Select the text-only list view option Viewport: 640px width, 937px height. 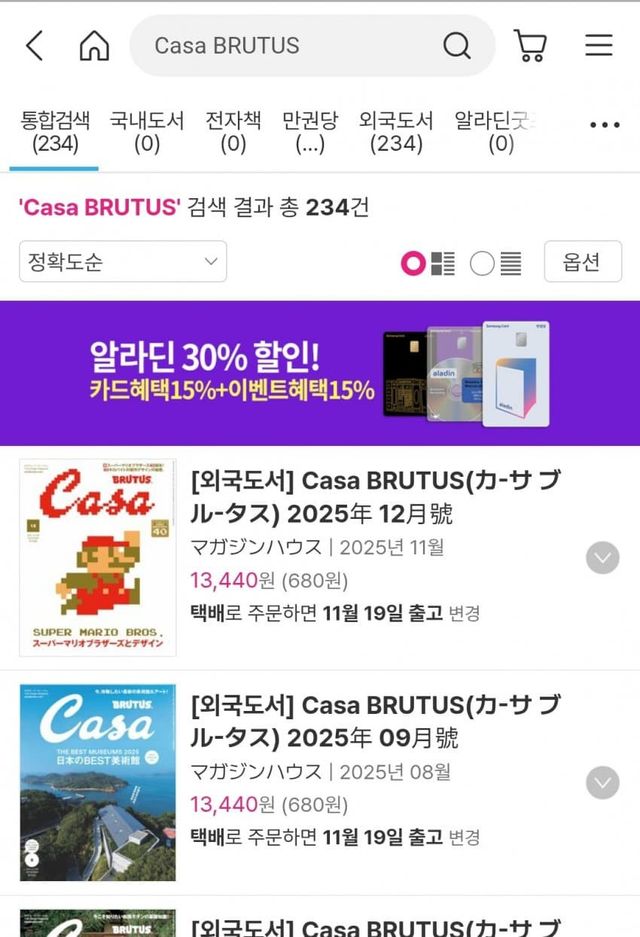pyautogui.click(x=497, y=263)
